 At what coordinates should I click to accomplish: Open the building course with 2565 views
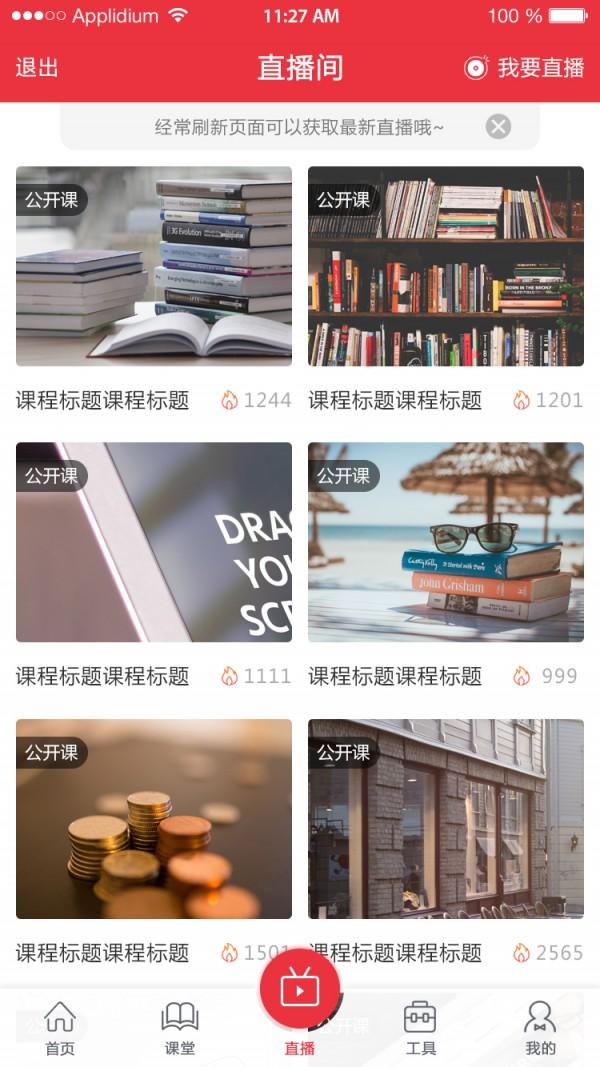[x=446, y=818]
